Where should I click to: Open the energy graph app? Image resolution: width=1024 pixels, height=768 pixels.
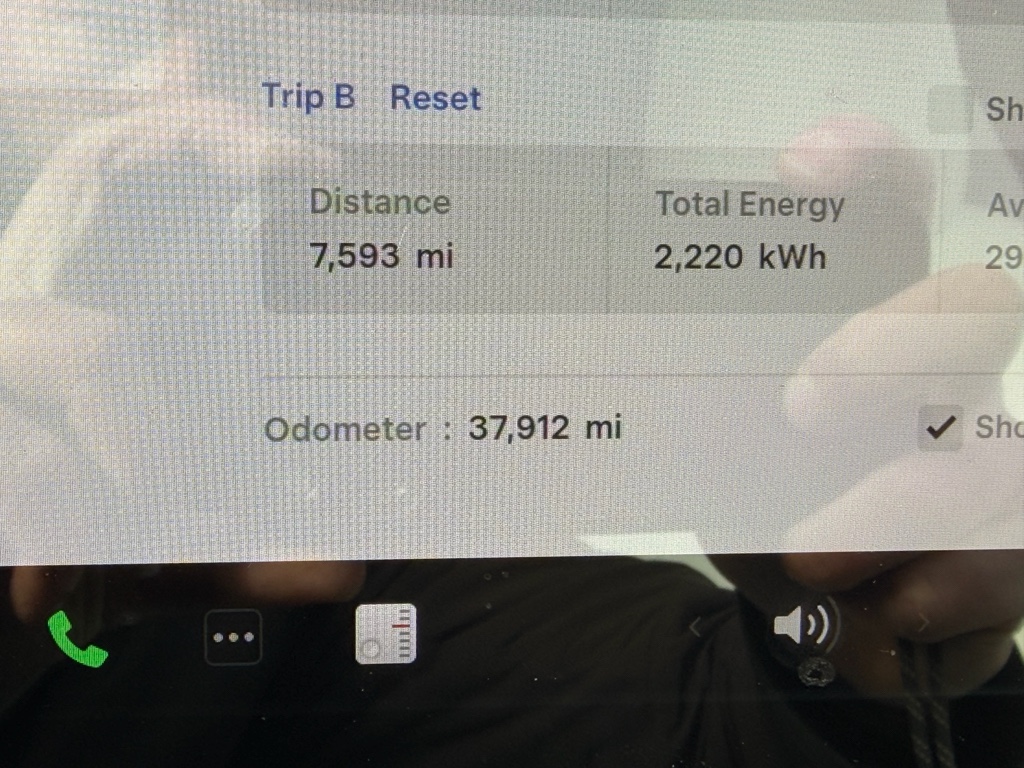tap(386, 635)
